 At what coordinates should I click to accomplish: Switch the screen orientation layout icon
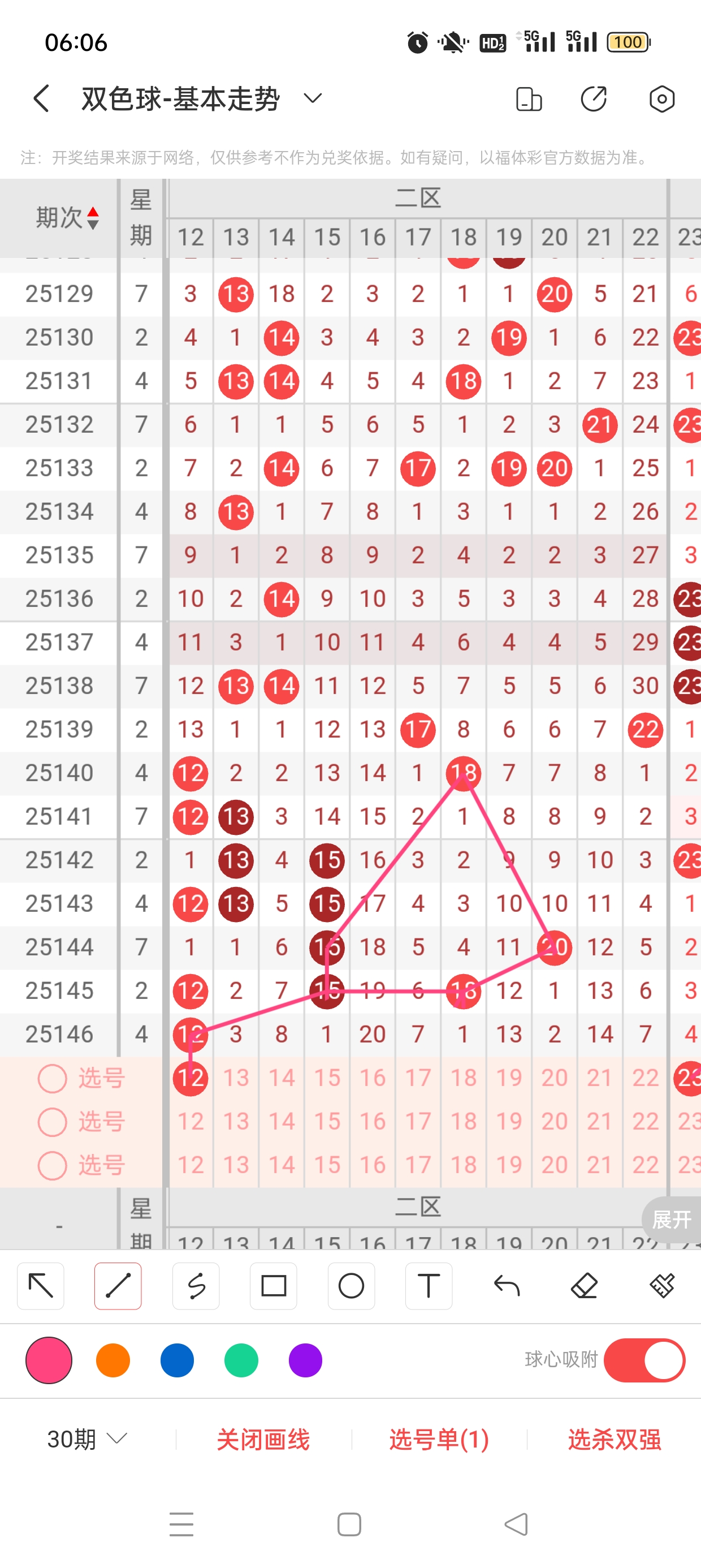(528, 98)
